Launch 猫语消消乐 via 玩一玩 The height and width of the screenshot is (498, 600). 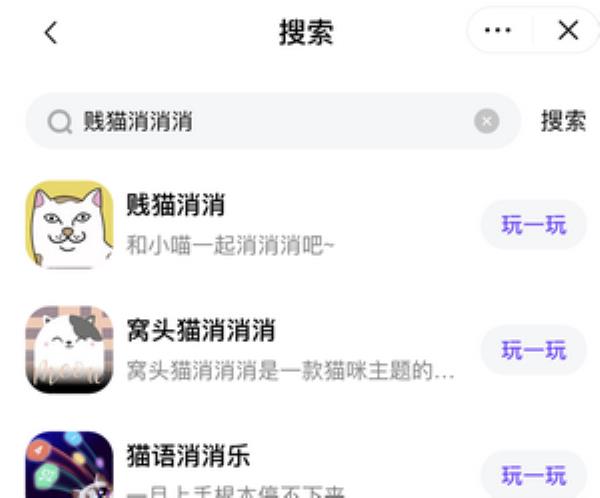pos(533,474)
